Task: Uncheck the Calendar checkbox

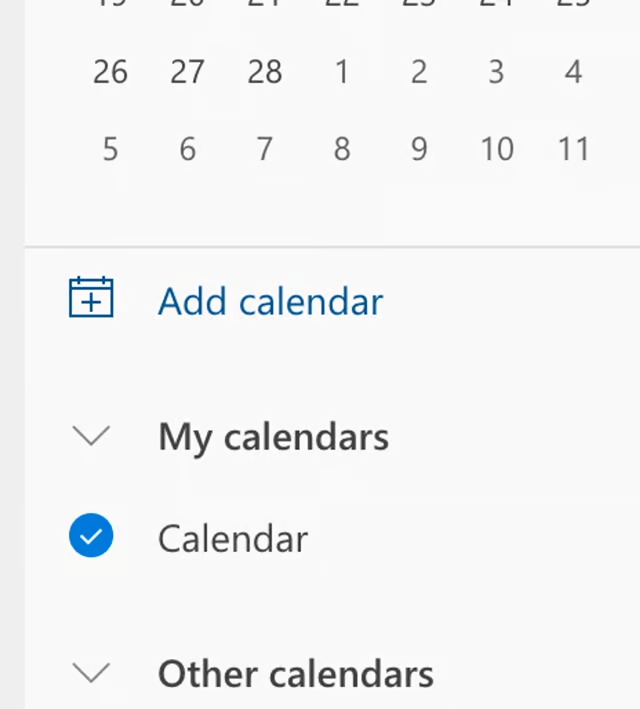Action: (91, 538)
